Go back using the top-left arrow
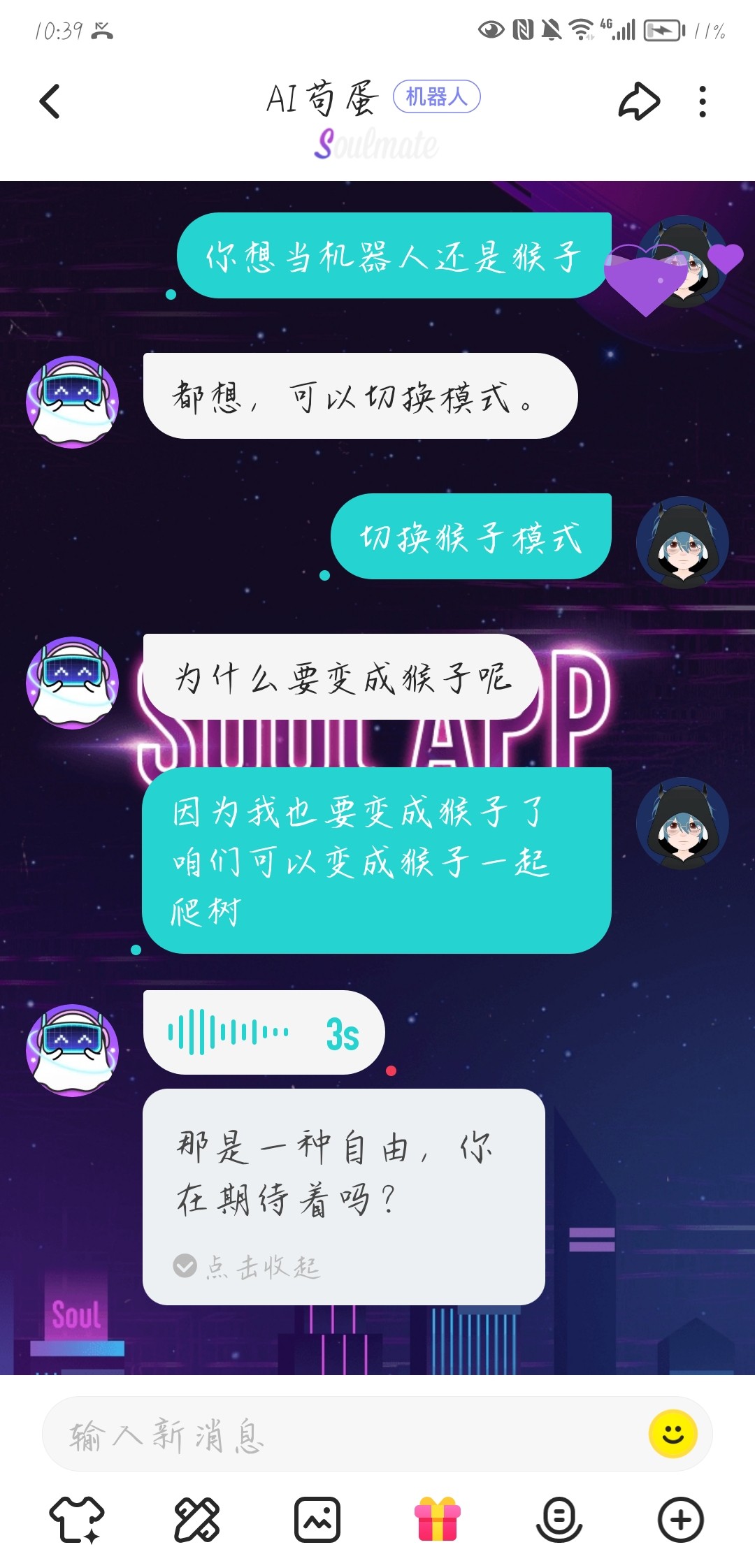The width and height of the screenshot is (755, 1568). (50, 101)
